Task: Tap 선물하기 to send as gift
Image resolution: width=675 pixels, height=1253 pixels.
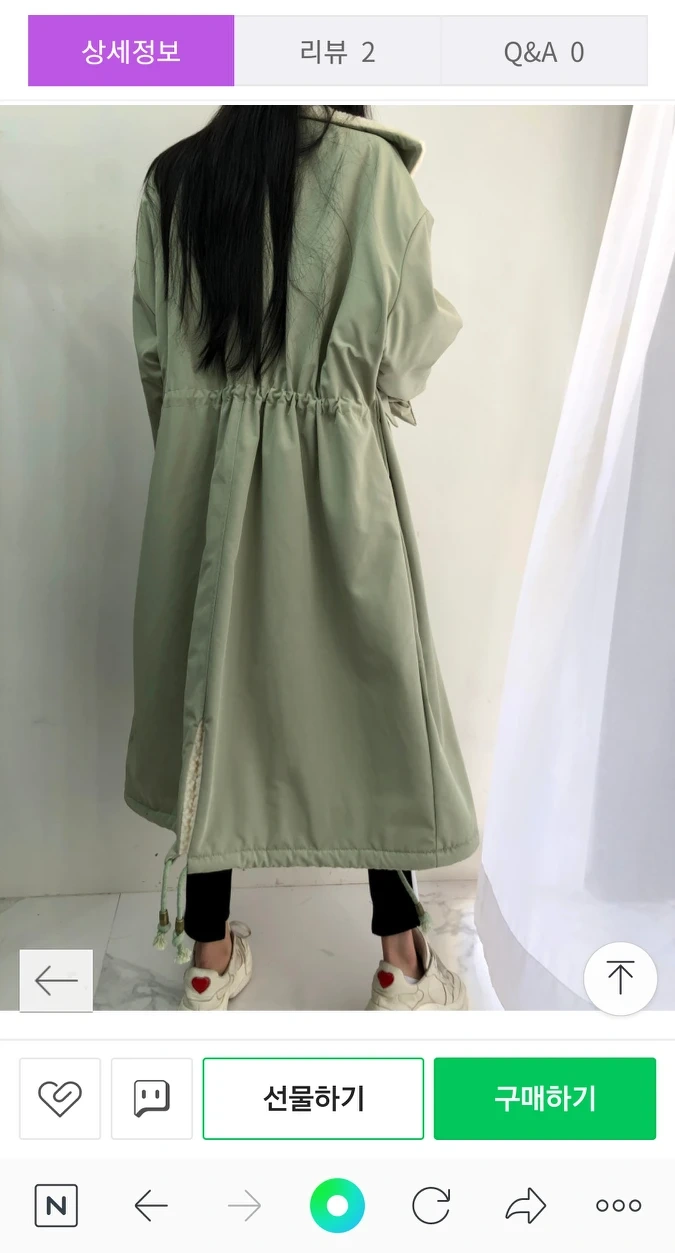Action: 313,1098
